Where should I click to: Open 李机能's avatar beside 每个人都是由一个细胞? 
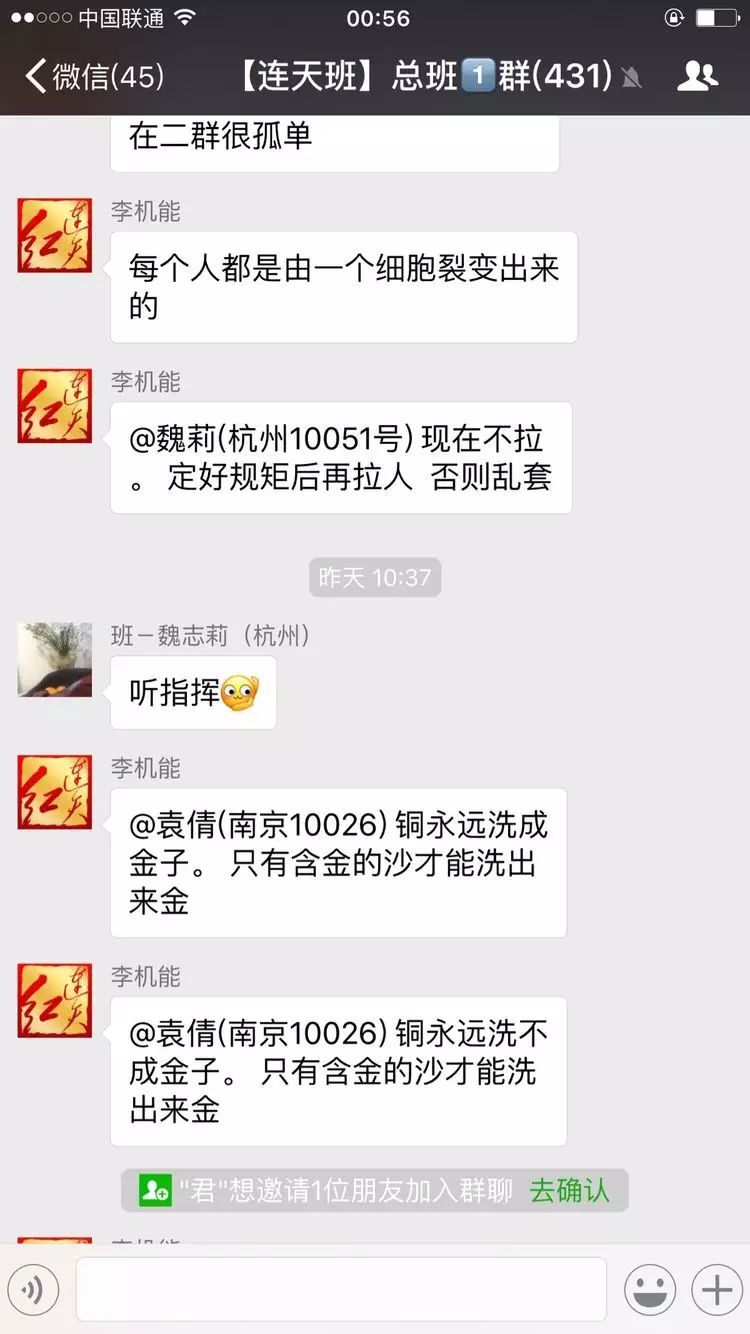[55, 236]
